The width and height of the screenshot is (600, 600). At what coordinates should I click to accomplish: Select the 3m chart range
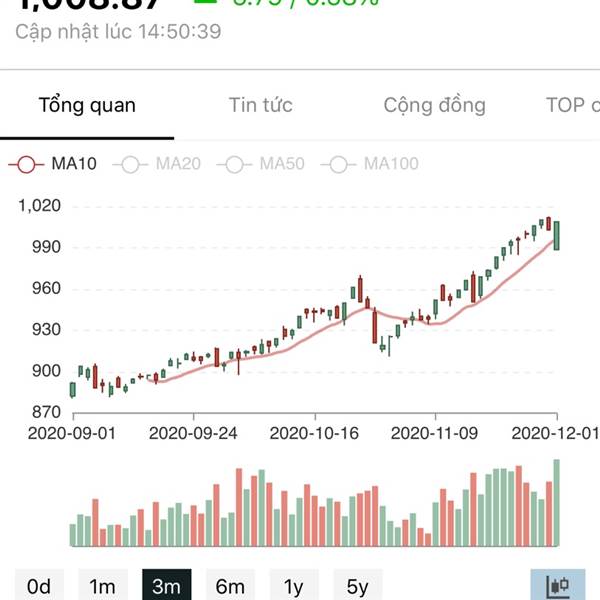tap(166, 586)
